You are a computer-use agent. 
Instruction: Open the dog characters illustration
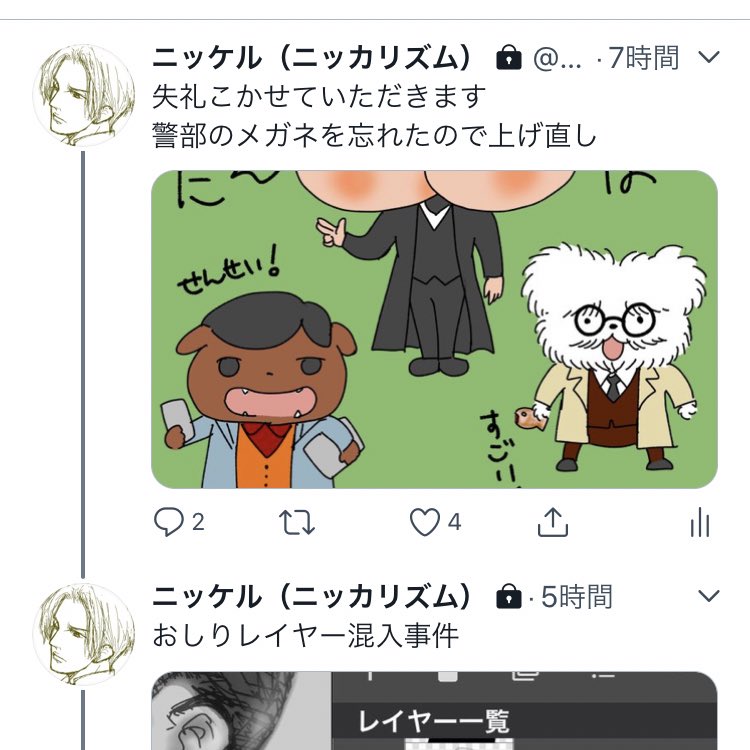[434, 329]
